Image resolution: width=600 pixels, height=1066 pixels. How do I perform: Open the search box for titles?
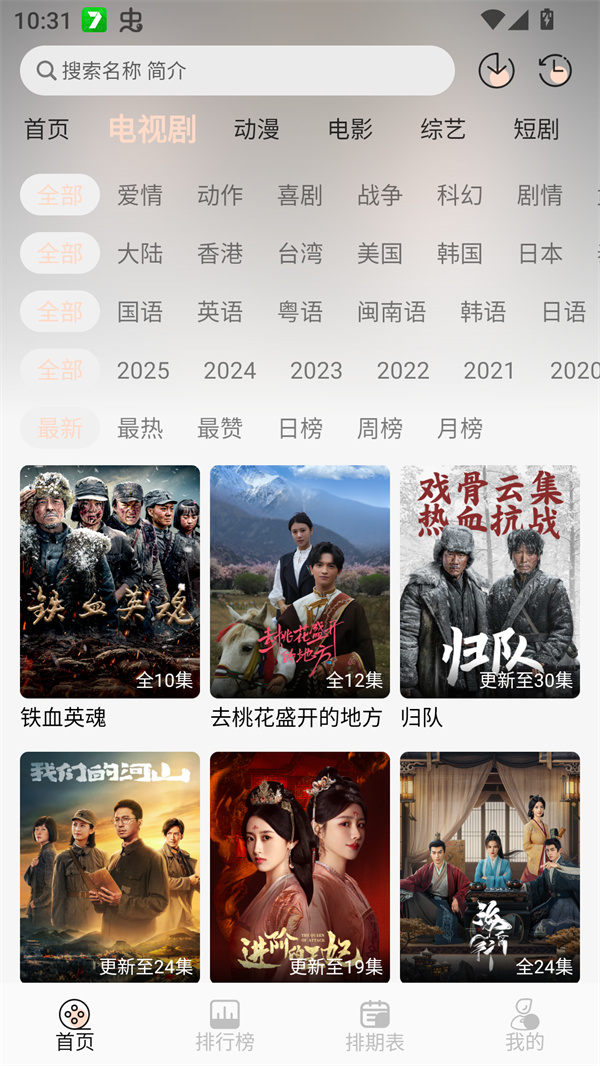237,71
